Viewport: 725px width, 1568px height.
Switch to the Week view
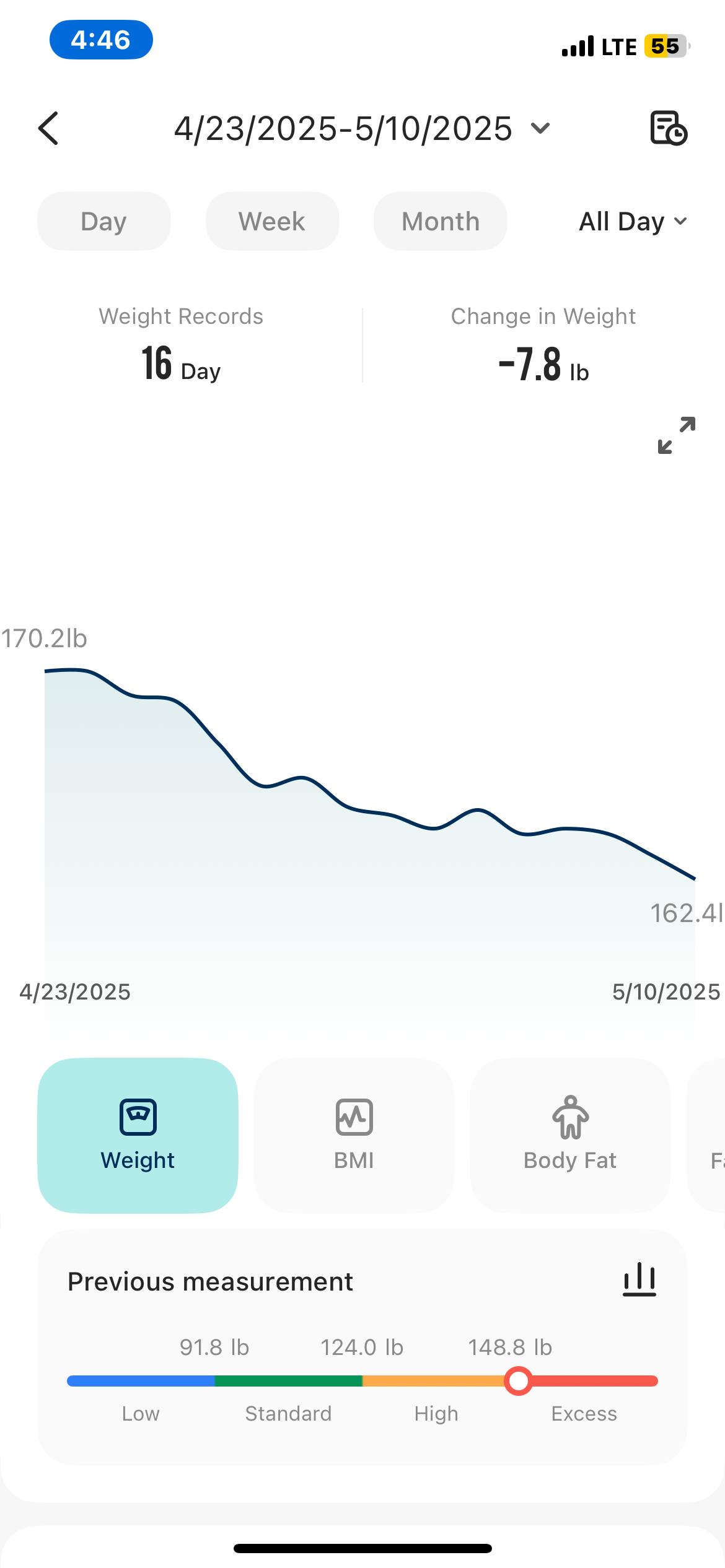272,221
